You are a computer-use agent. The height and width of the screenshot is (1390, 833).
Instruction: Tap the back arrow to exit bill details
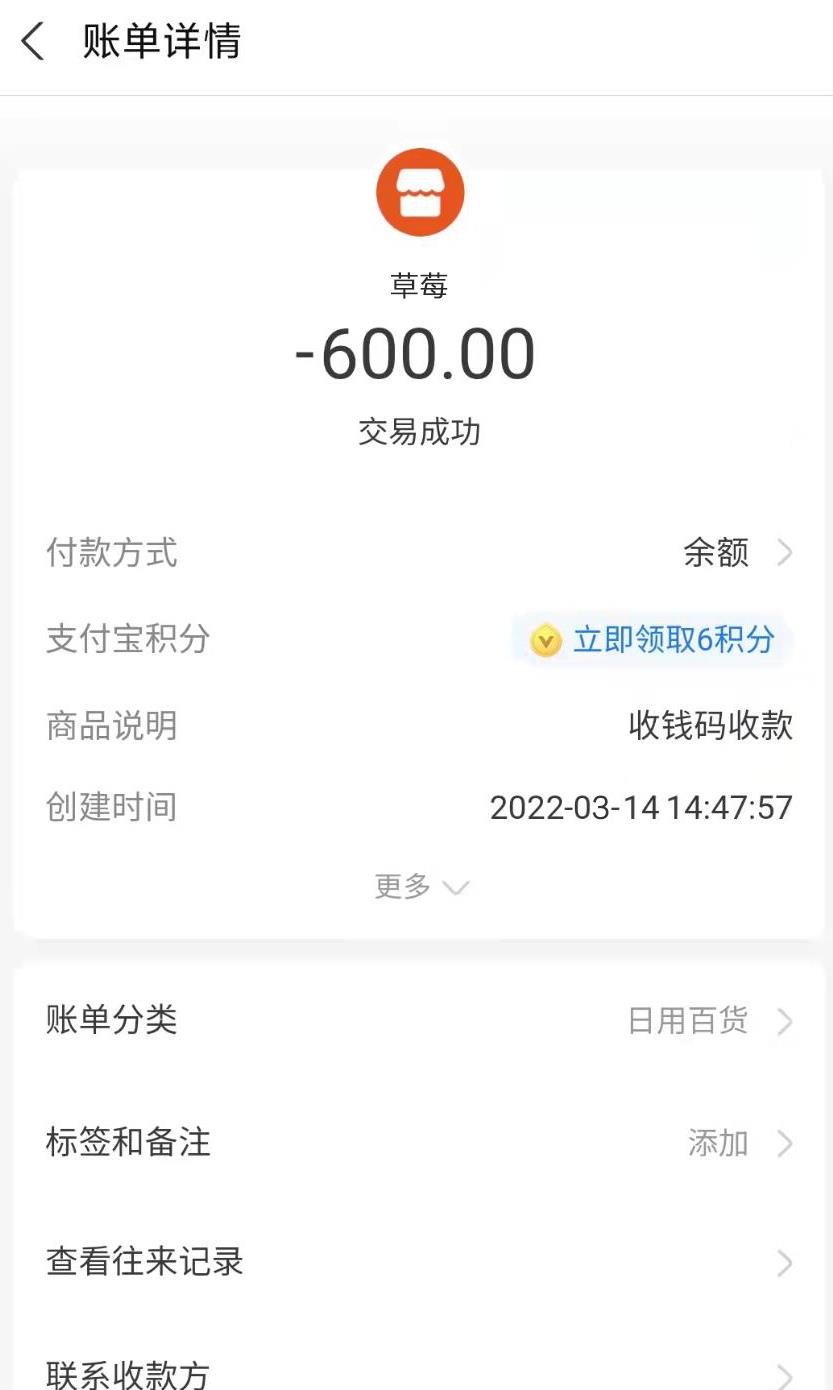(33, 42)
